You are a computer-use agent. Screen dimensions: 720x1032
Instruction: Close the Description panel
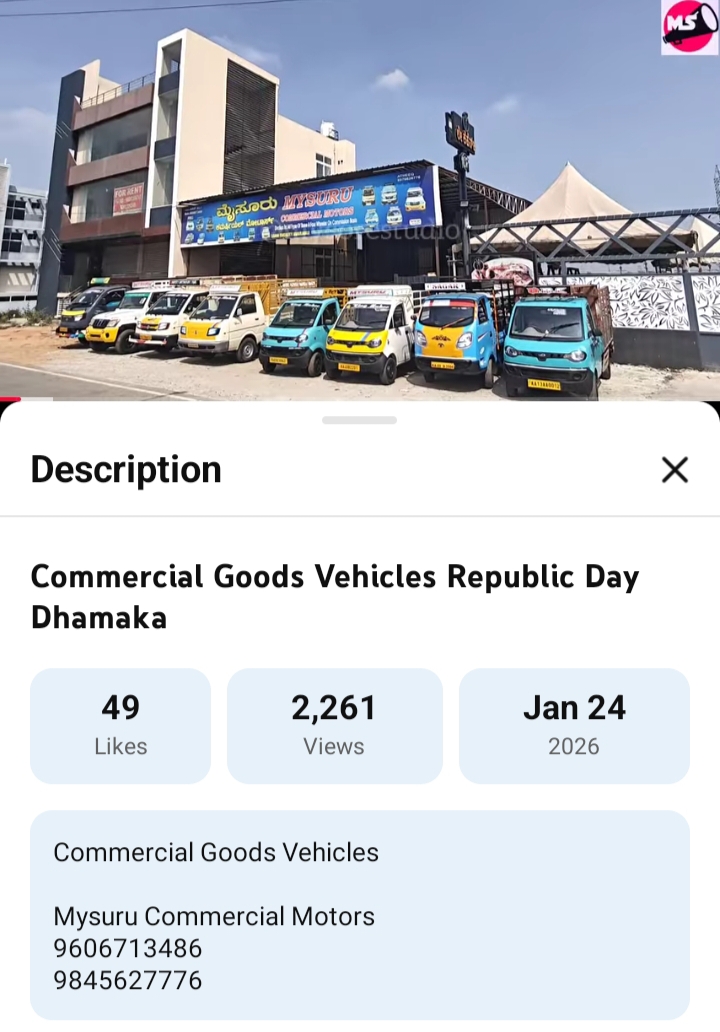point(675,470)
